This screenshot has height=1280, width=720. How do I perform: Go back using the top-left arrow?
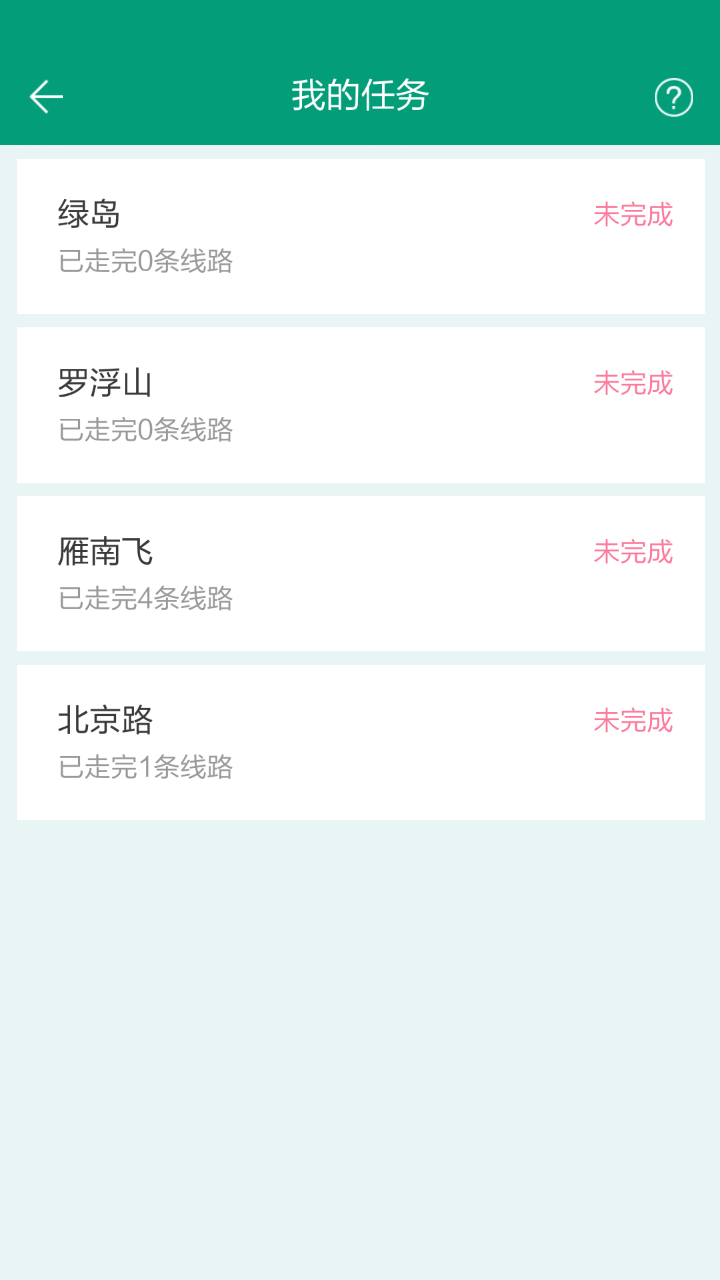(46, 97)
